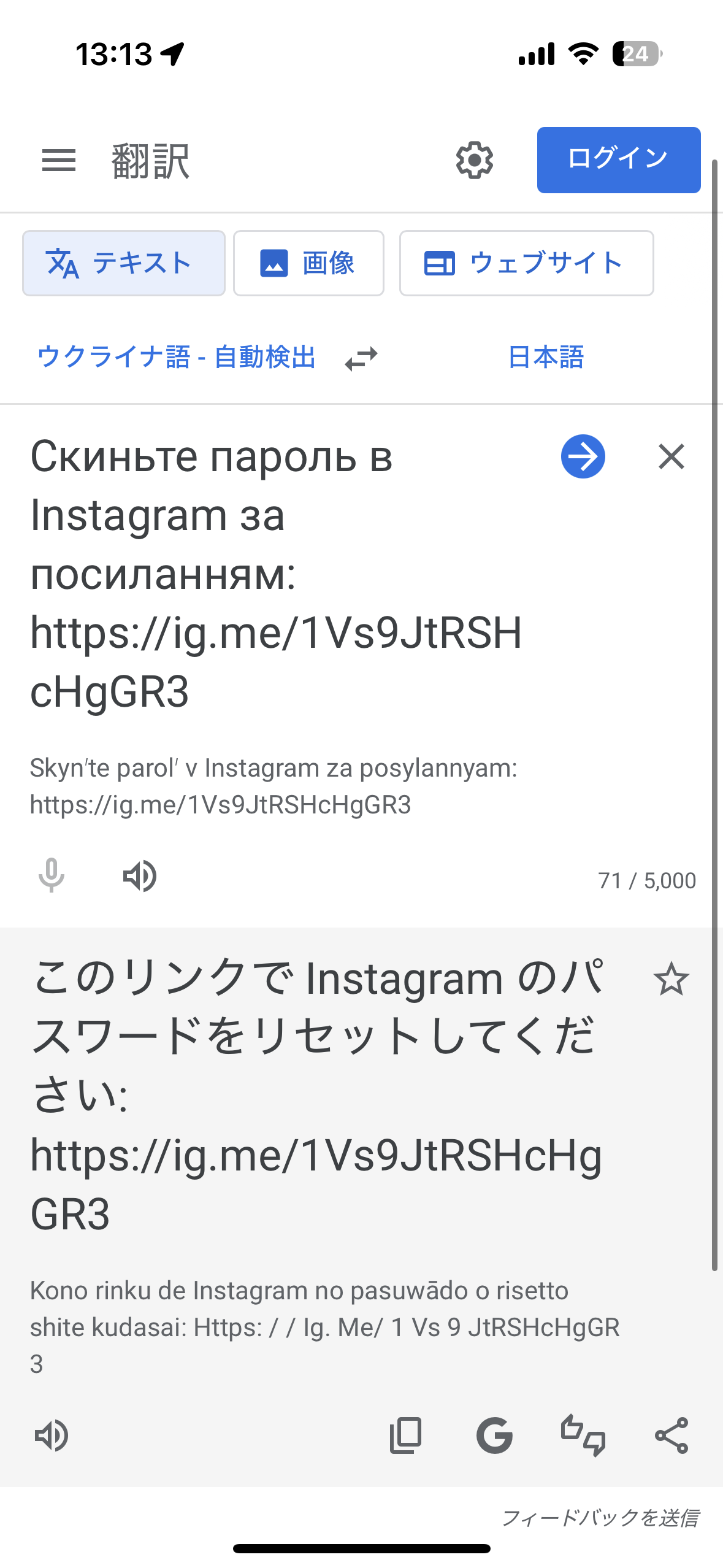Rate this translation with thumbs icon
This screenshot has width=723, height=1568.
tap(583, 1435)
